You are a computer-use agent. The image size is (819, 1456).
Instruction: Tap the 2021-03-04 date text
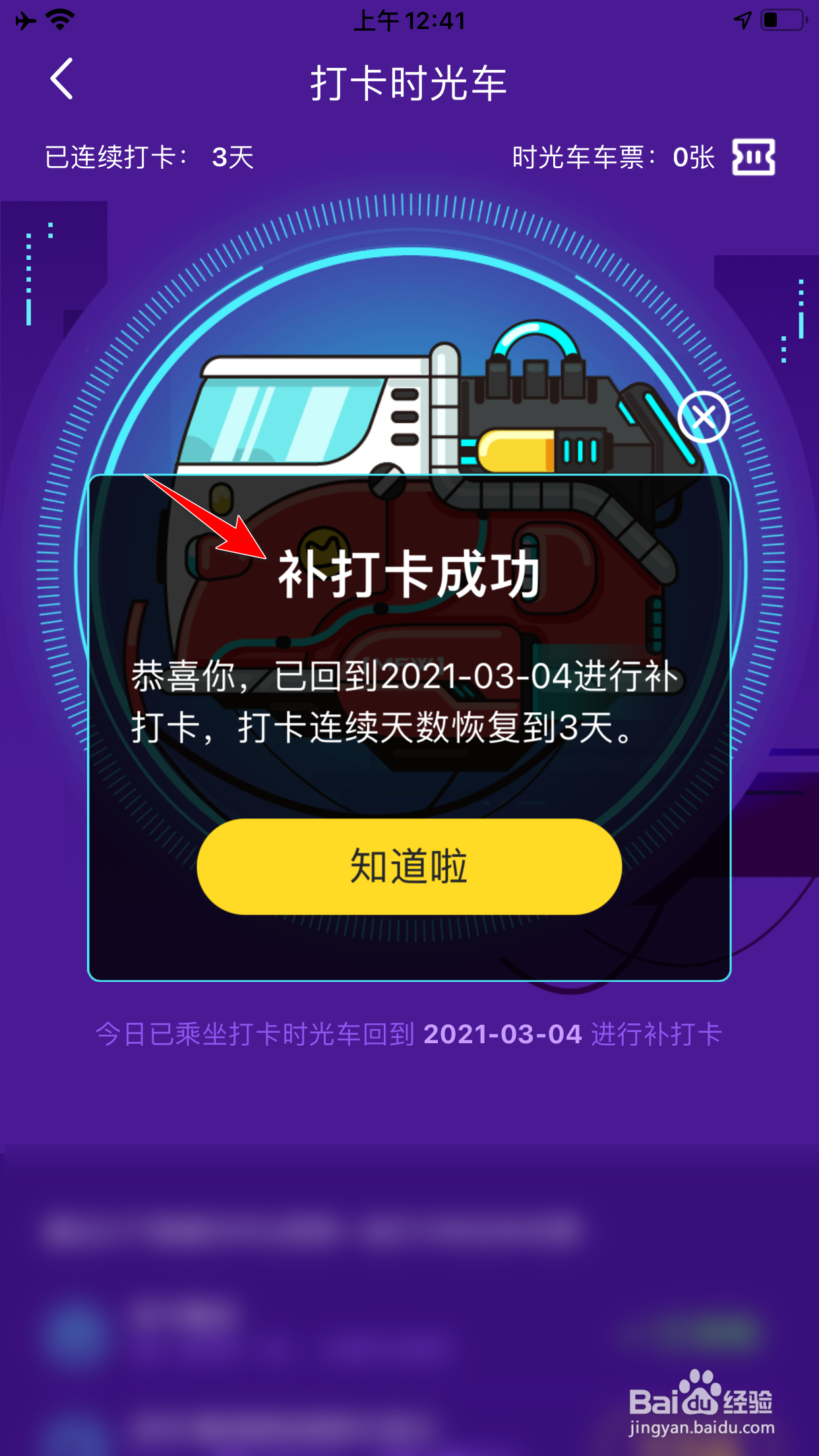(x=502, y=1033)
